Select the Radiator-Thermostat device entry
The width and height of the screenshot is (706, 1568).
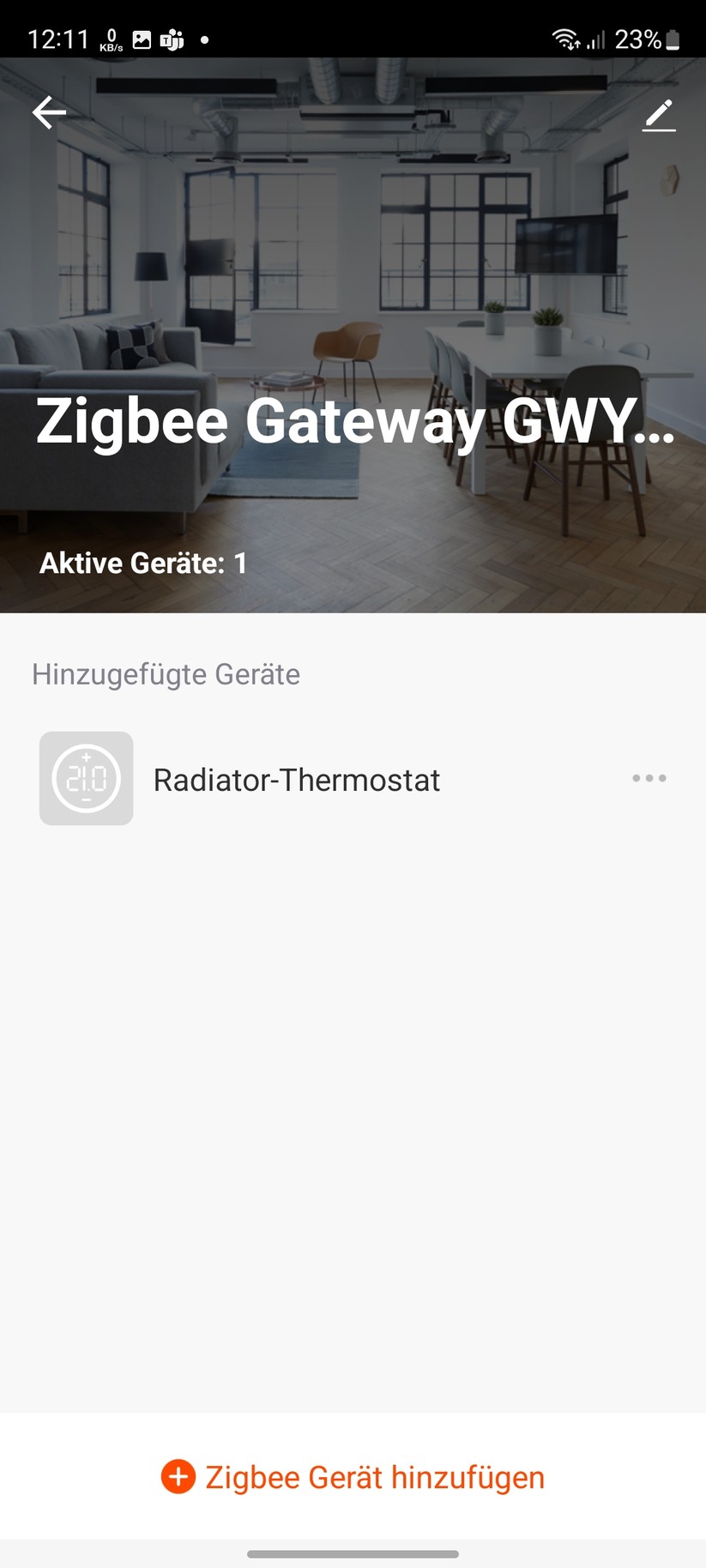pos(296,781)
